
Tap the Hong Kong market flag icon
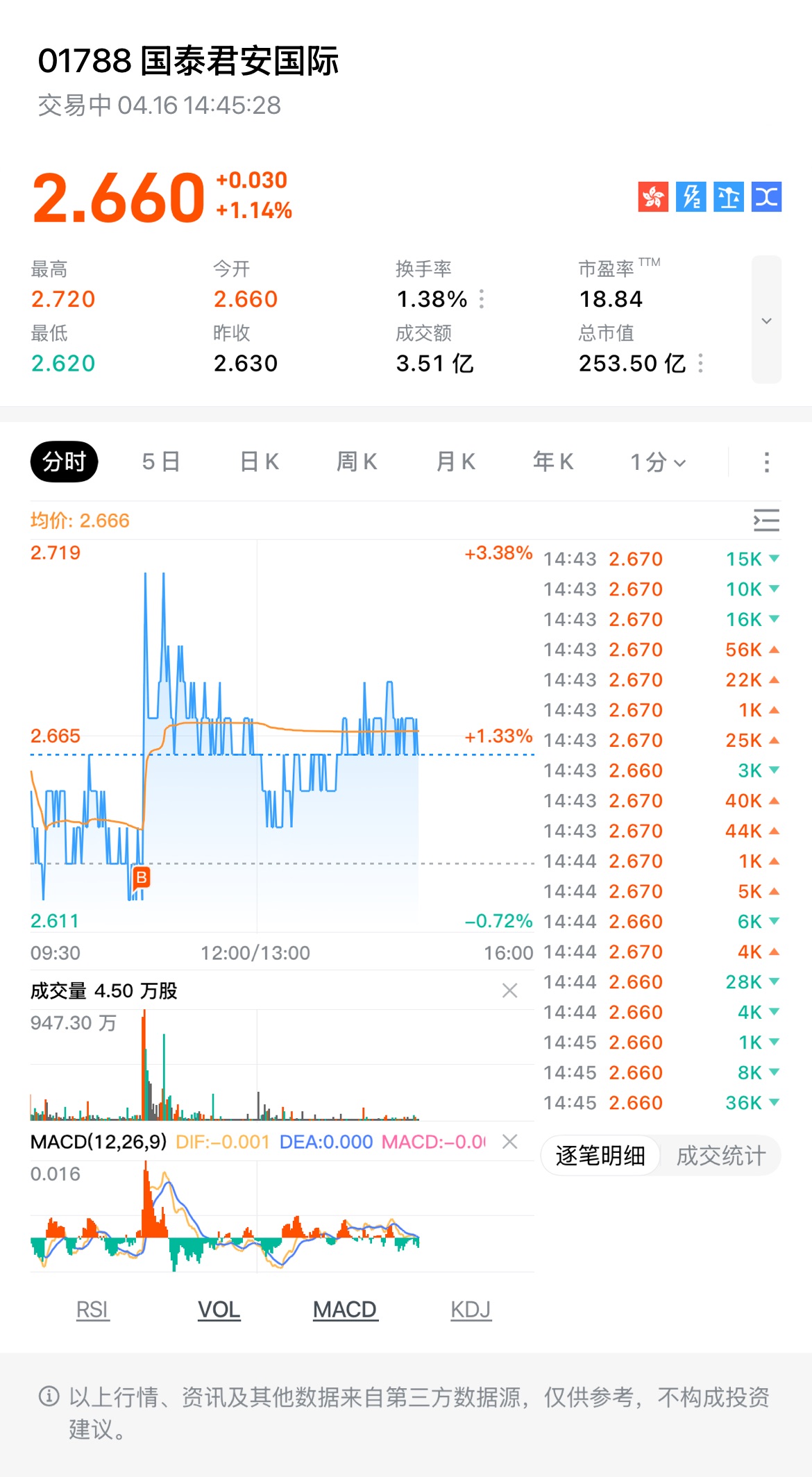pos(653,197)
